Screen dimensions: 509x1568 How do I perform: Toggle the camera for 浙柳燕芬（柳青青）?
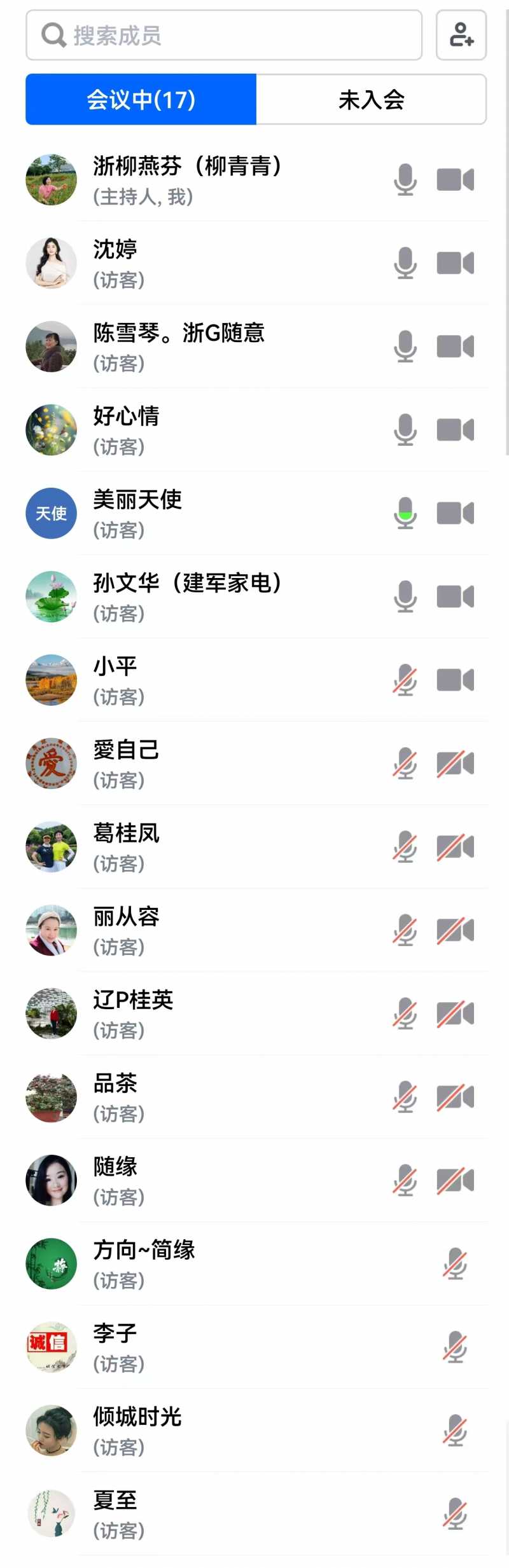456,180
